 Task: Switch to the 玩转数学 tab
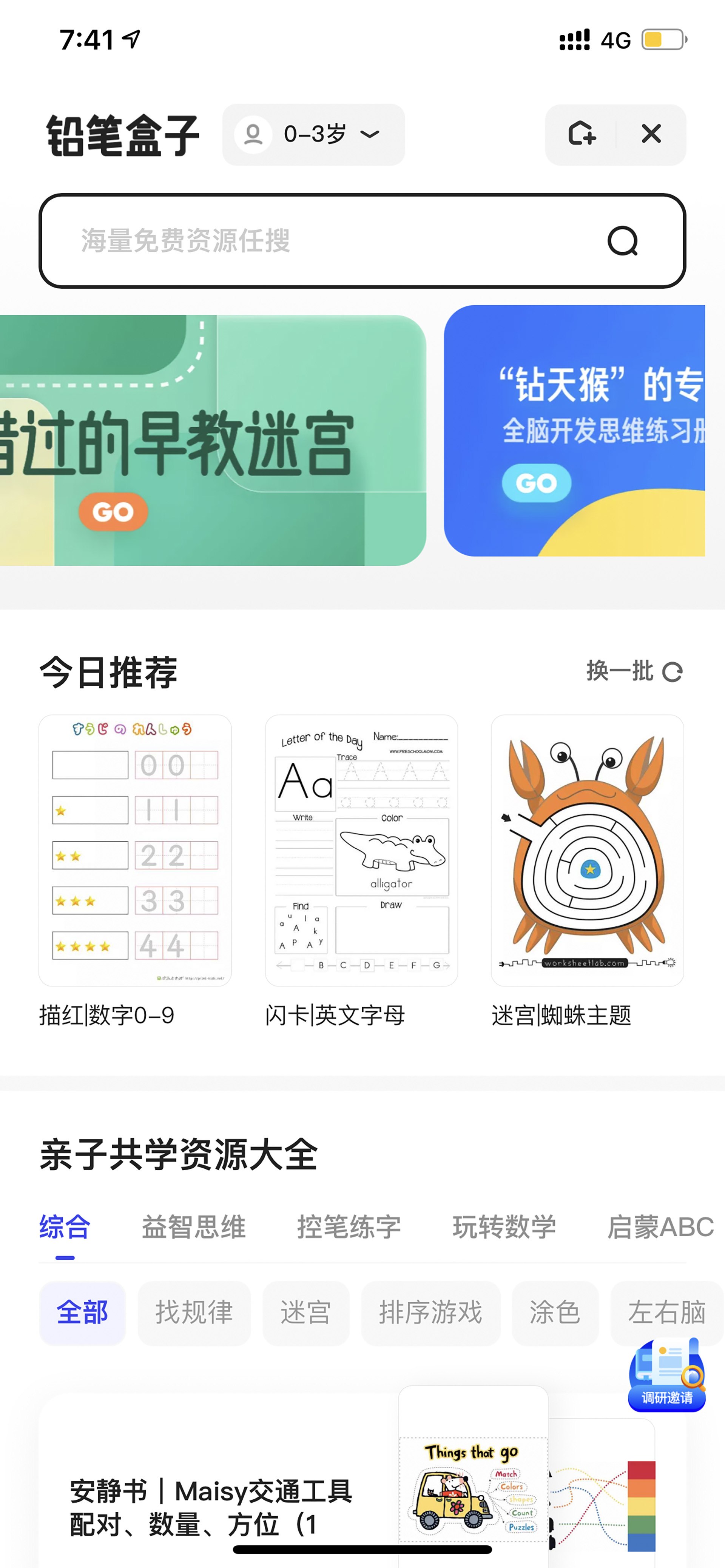pyautogui.click(x=504, y=1226)
